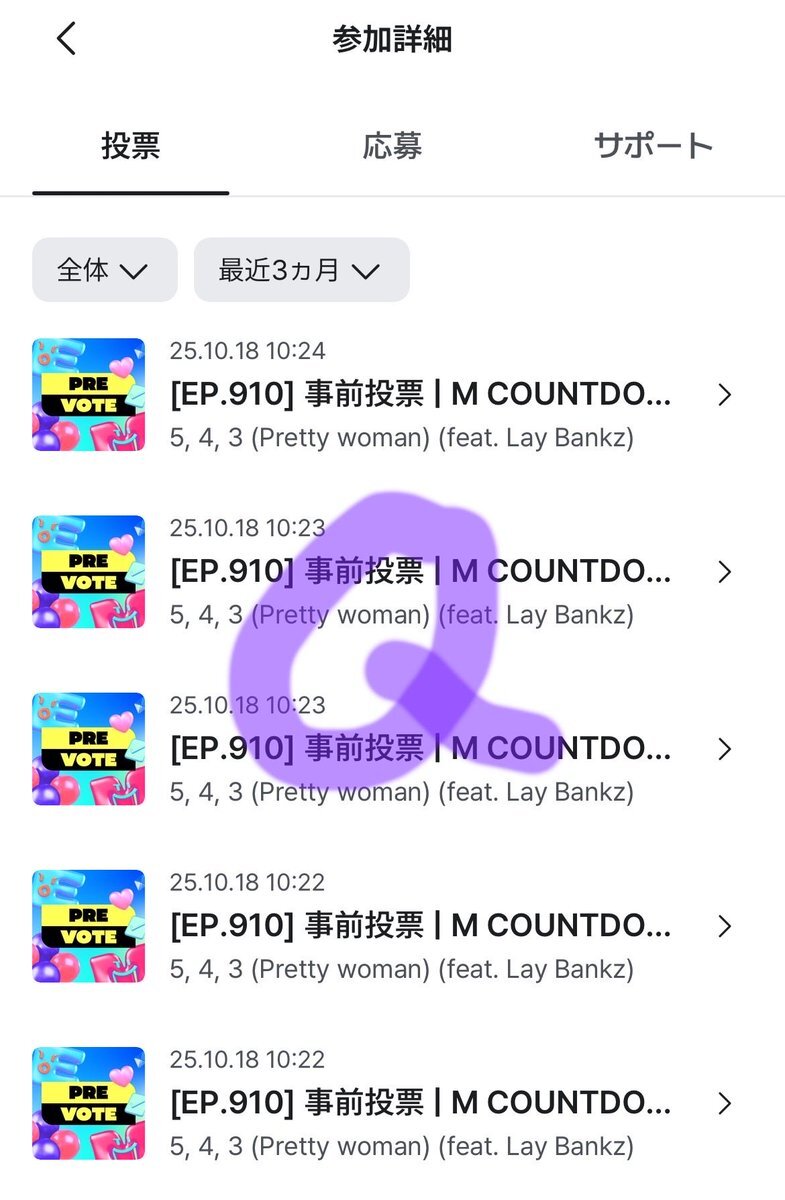Change the 最近3ヵ月 period filter
The height and width of the screenshot is (1200, 785).
point(301,270)
